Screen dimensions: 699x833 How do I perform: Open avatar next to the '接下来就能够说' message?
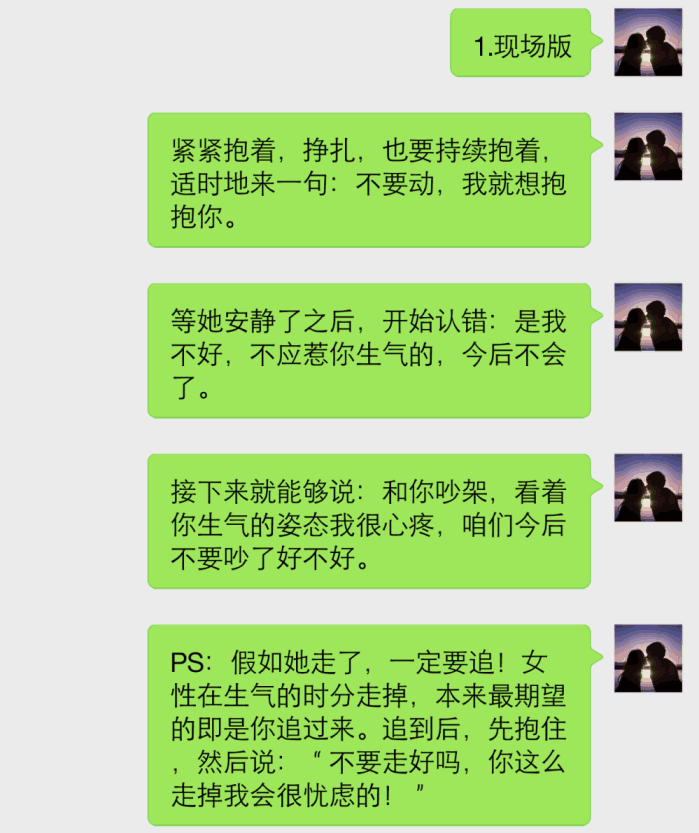tap(648, 488)
